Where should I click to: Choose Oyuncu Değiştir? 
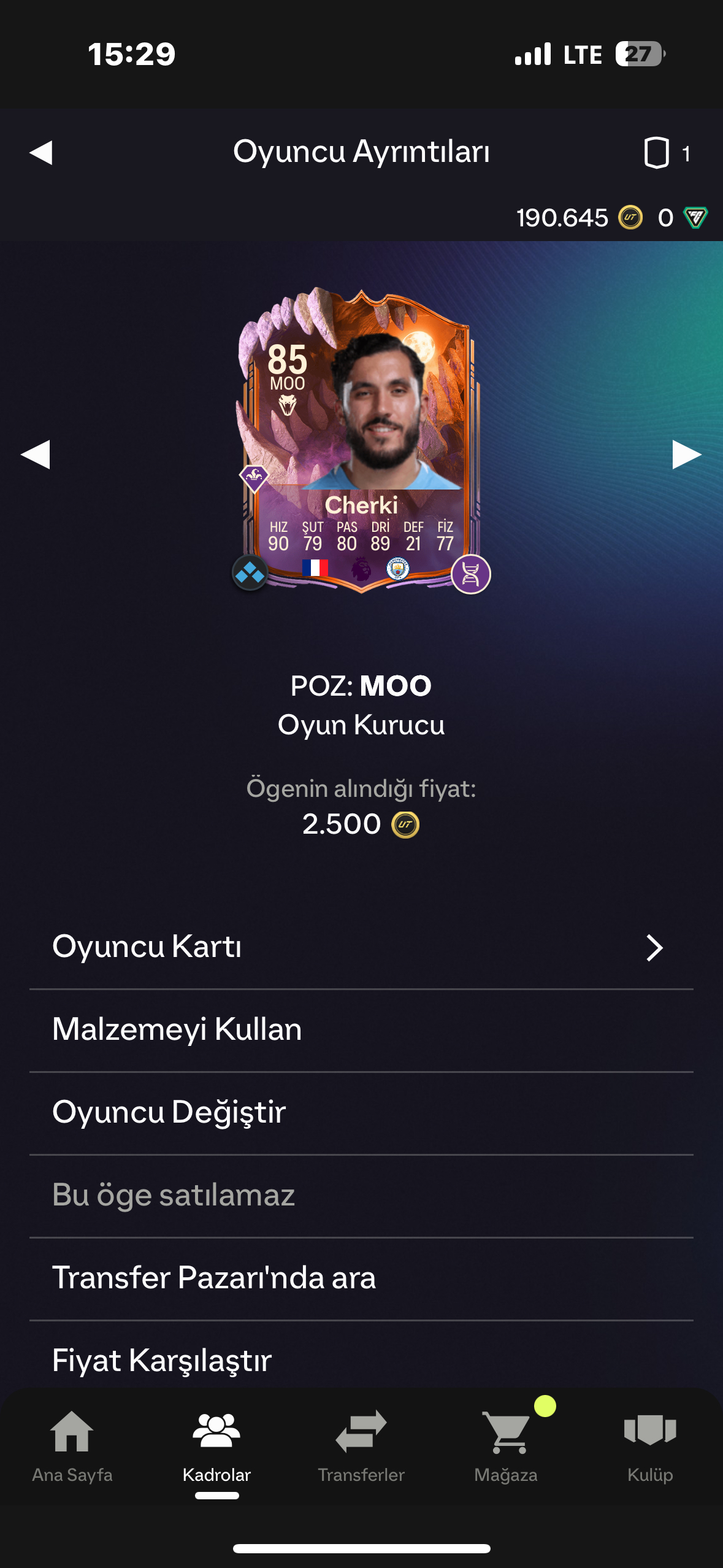[x=361, y=1112]
